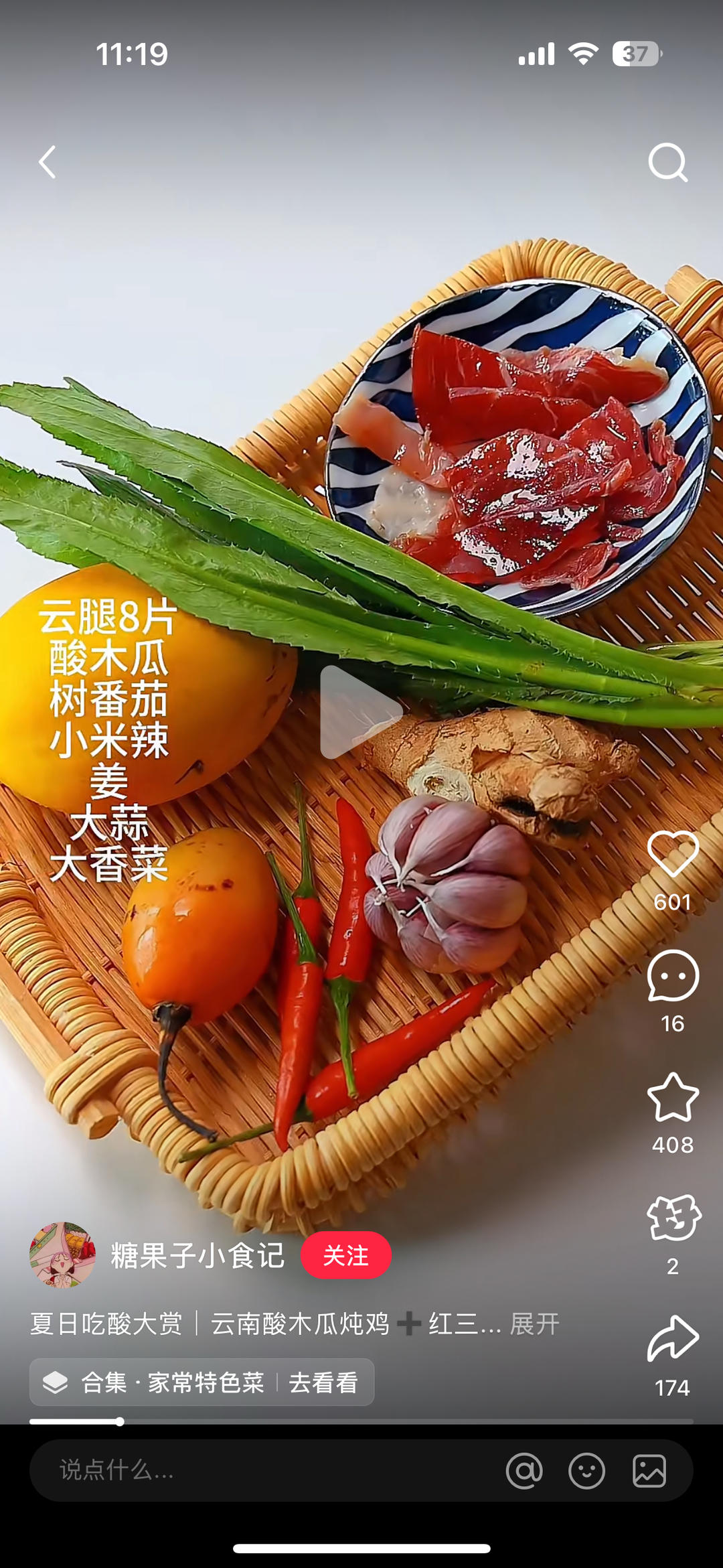Seek using the video progress bar
The image size is (723, 1568).
click(x=361, y=1421)
